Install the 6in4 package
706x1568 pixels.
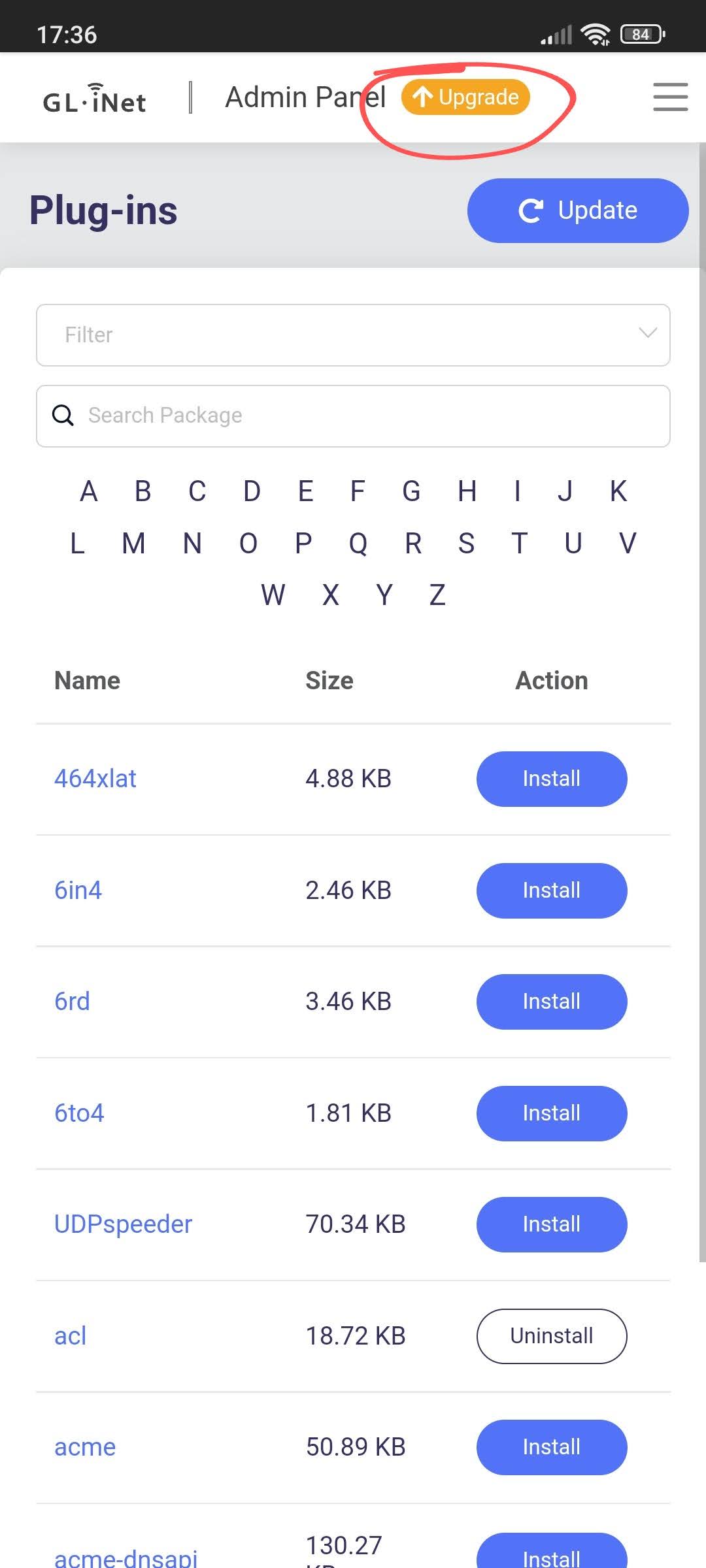point(551,890)
